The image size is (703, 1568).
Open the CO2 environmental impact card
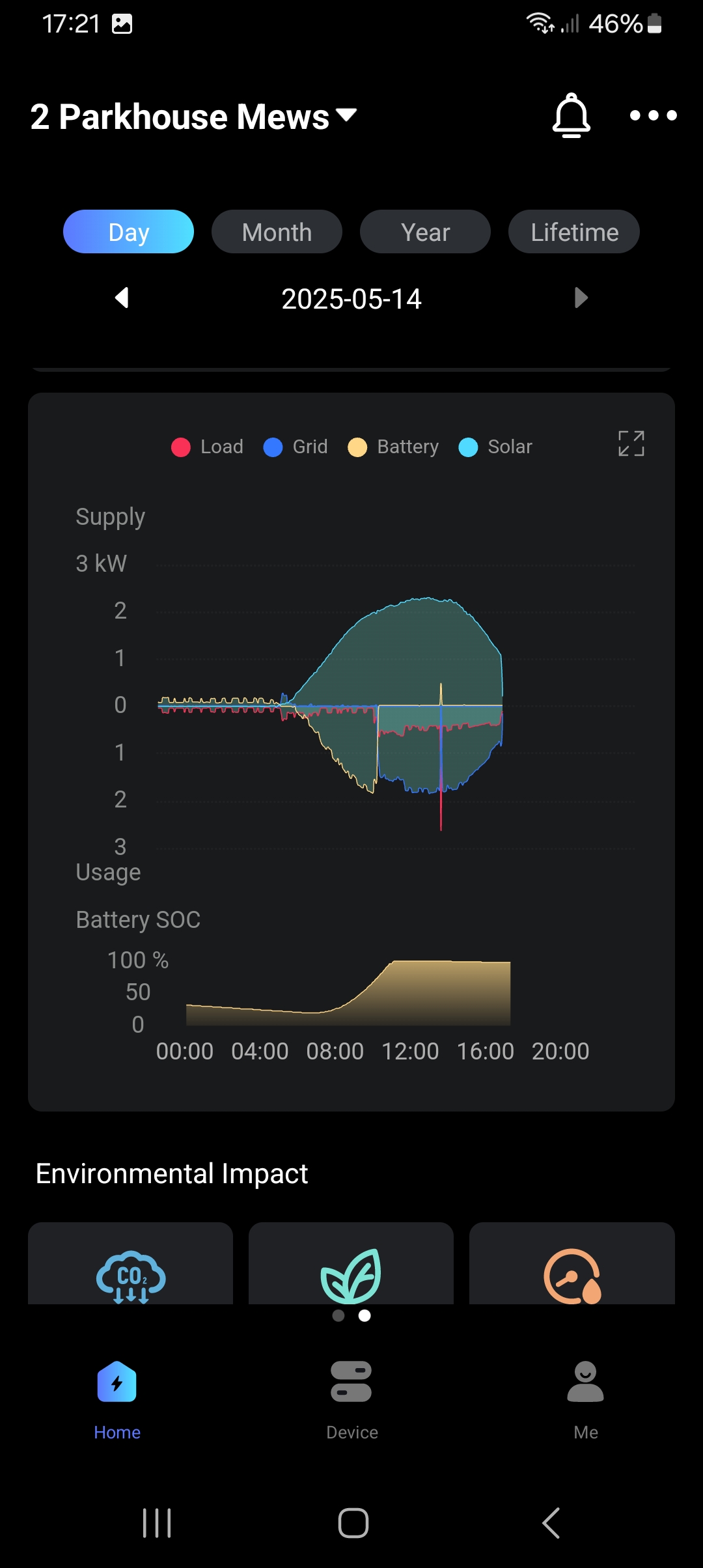130,1267
